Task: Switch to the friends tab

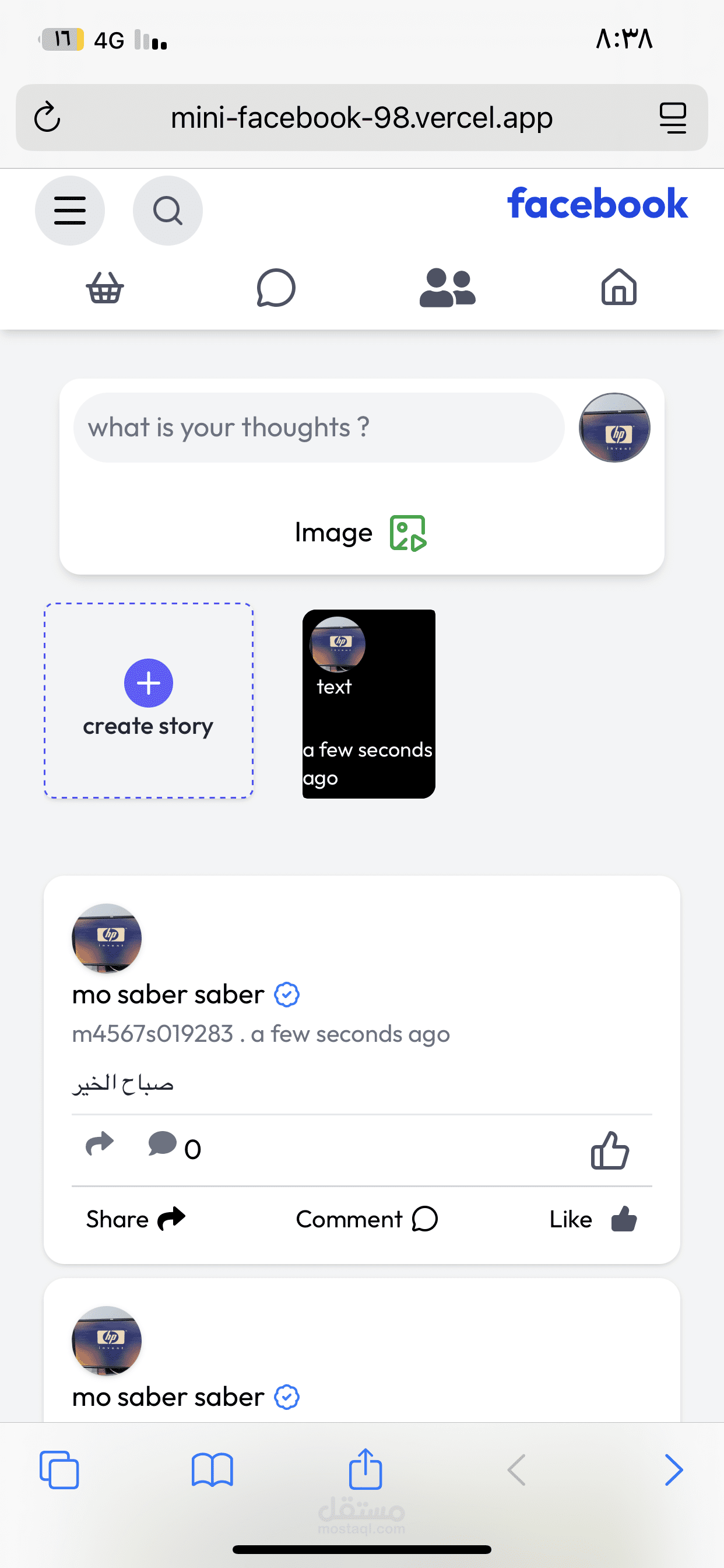Action: (x=447, y=288)
